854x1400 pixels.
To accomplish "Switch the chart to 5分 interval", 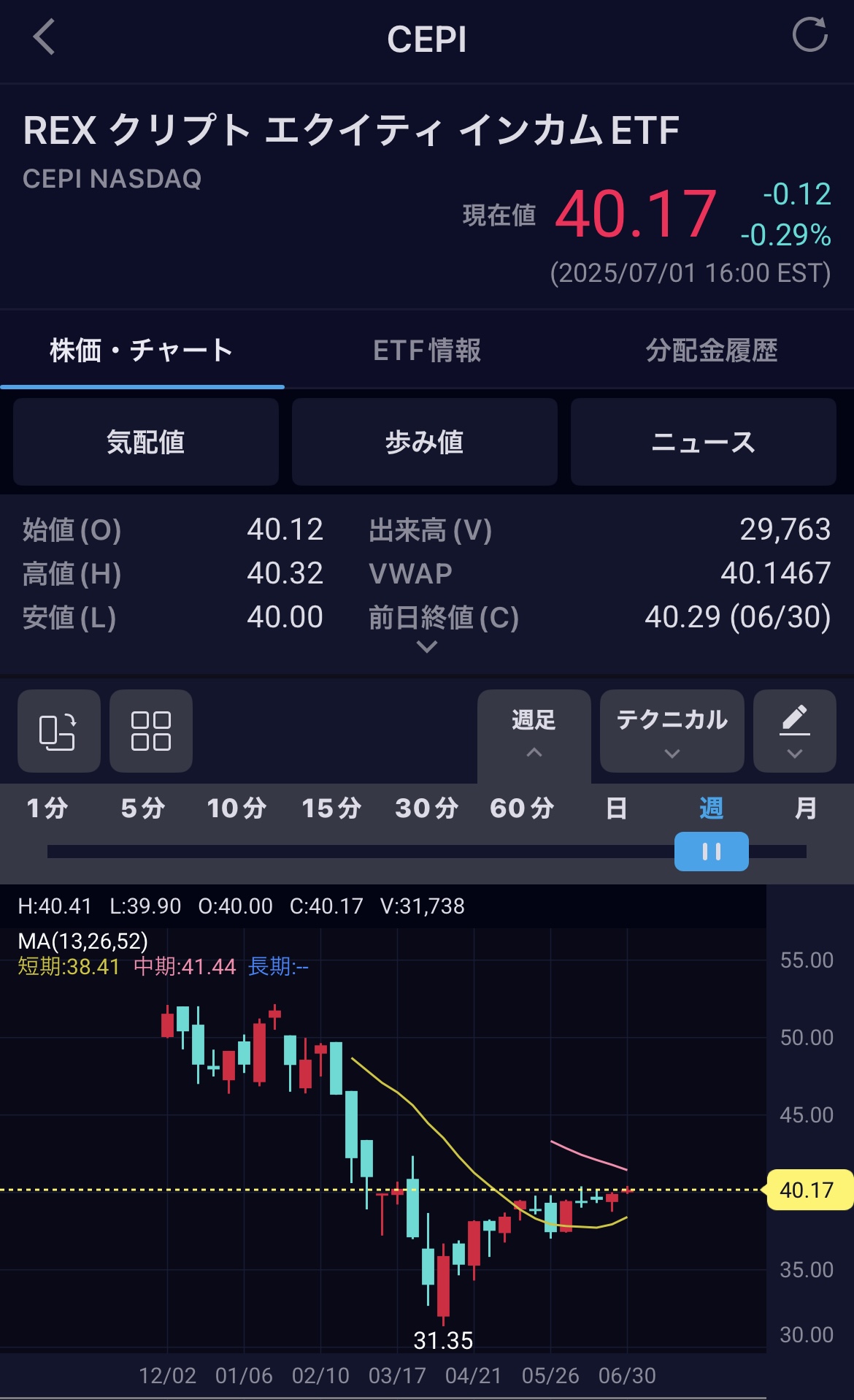I will tap(142, 808).
